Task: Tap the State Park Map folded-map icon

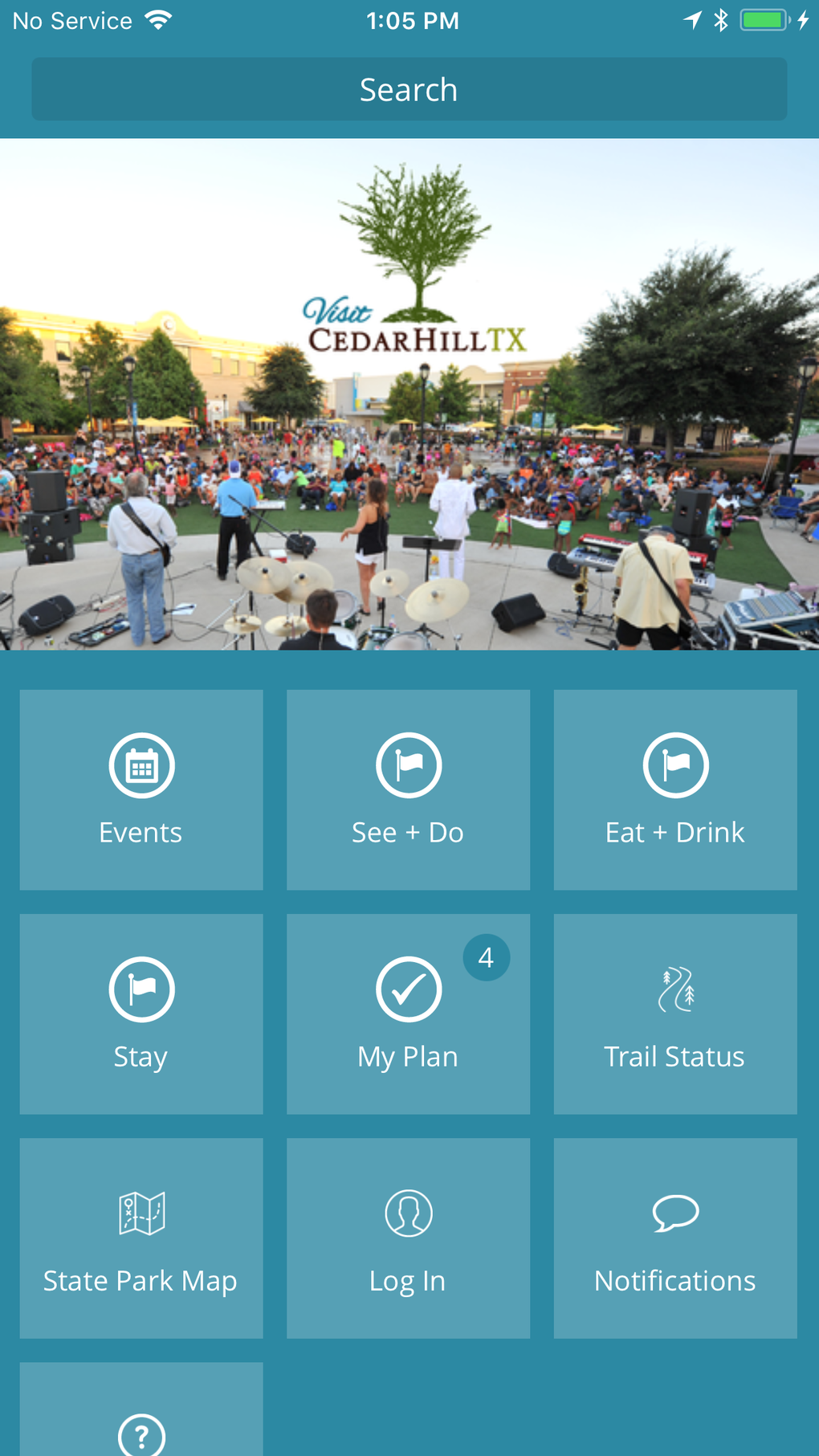Action: coord(141,1213)
